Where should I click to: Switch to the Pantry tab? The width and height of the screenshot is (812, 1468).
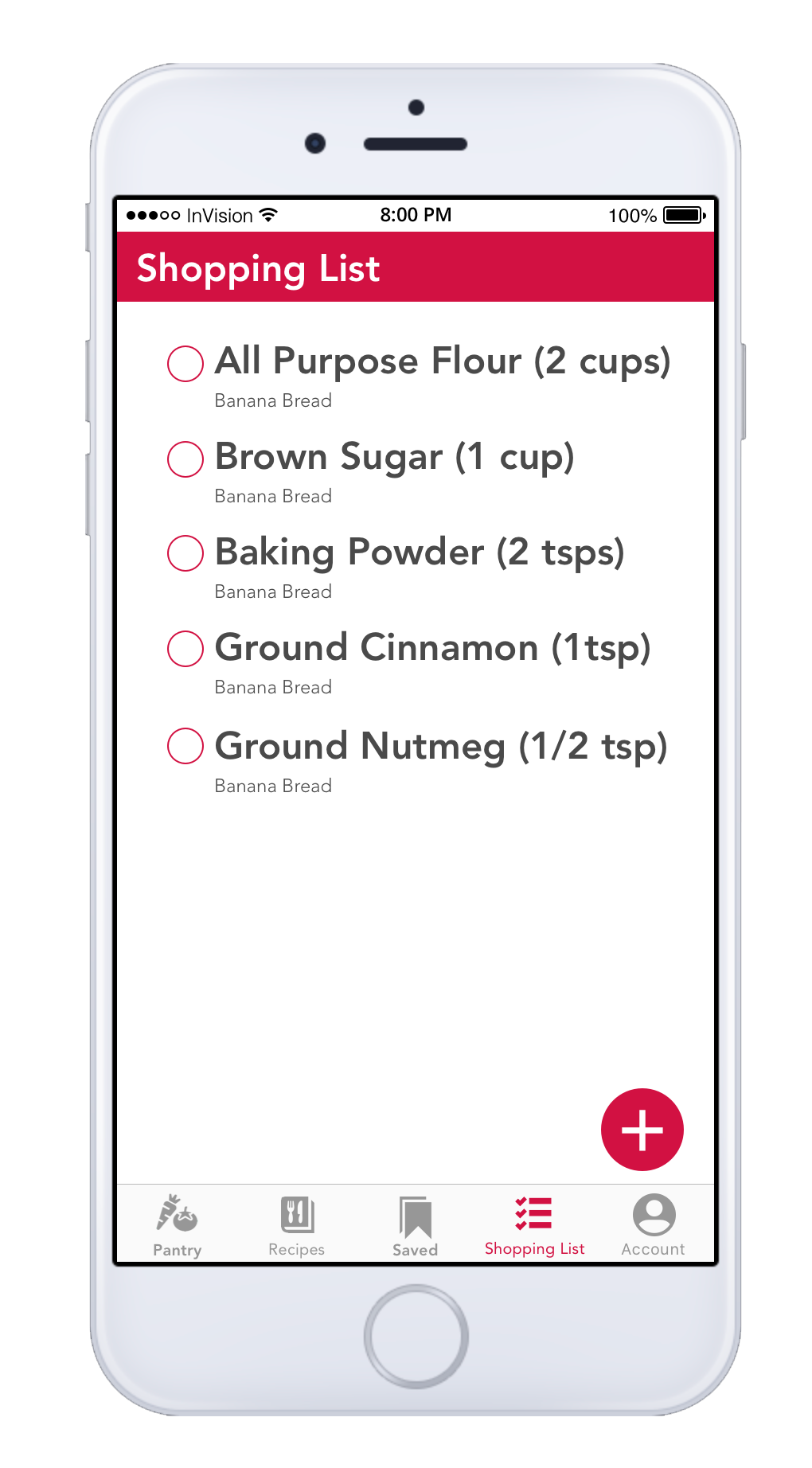[x=177, y=1225]
